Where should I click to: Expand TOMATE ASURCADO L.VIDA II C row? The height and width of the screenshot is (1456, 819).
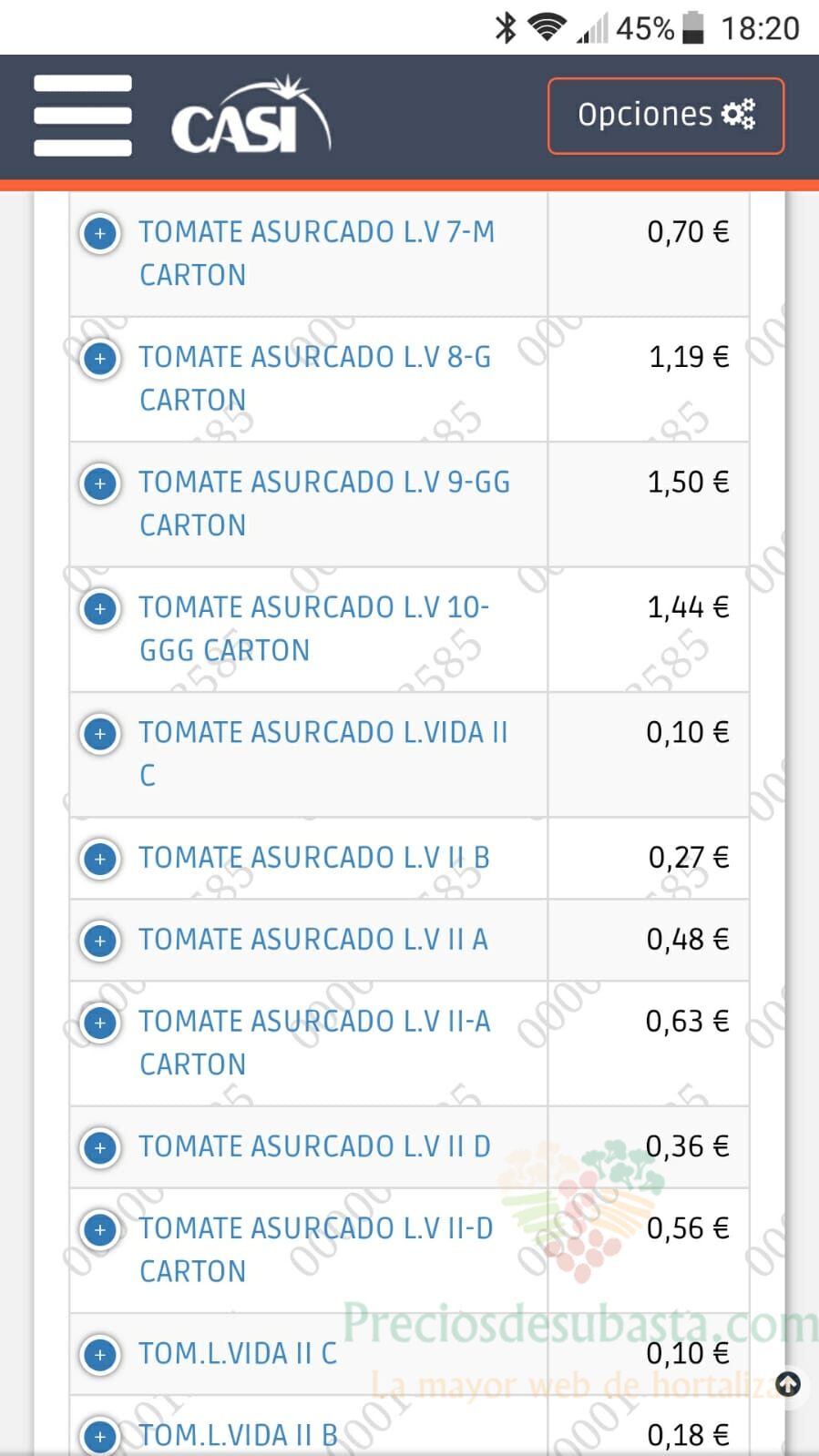[100, 733]
